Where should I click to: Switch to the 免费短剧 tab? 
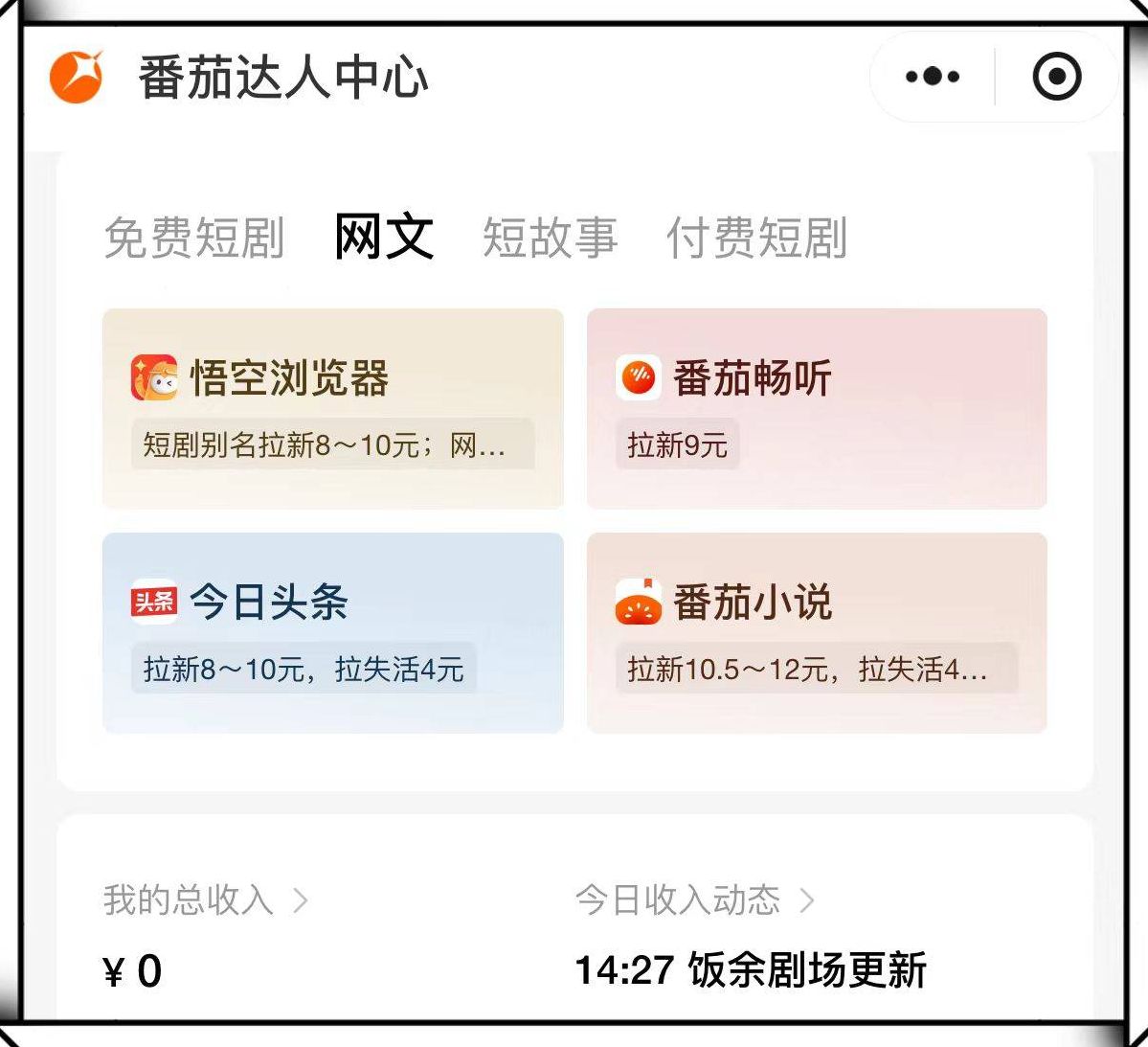194,238
